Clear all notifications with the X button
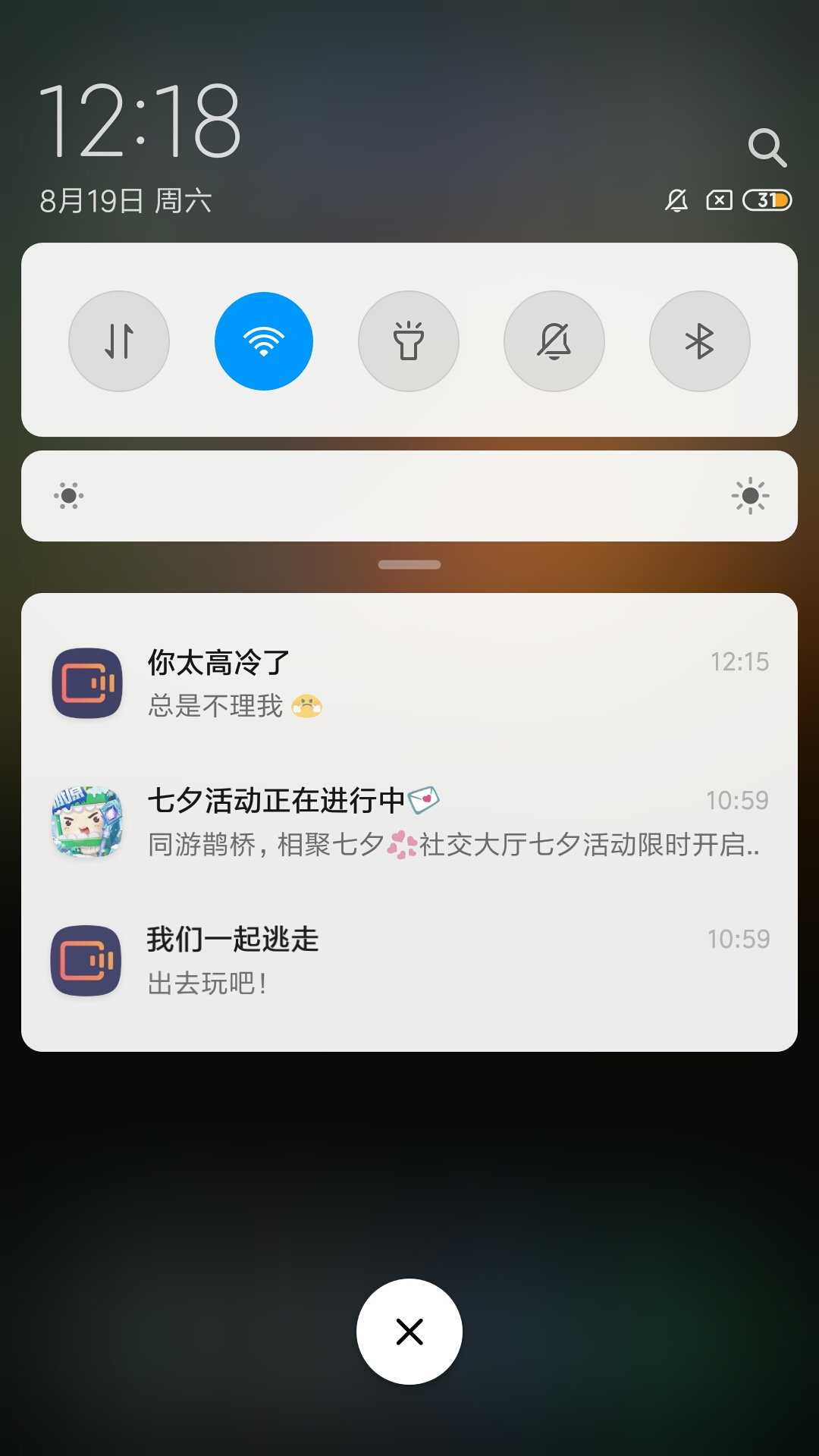Image resolution: width=819 pixels, height=1456 pixels. tap(409, 1332)
